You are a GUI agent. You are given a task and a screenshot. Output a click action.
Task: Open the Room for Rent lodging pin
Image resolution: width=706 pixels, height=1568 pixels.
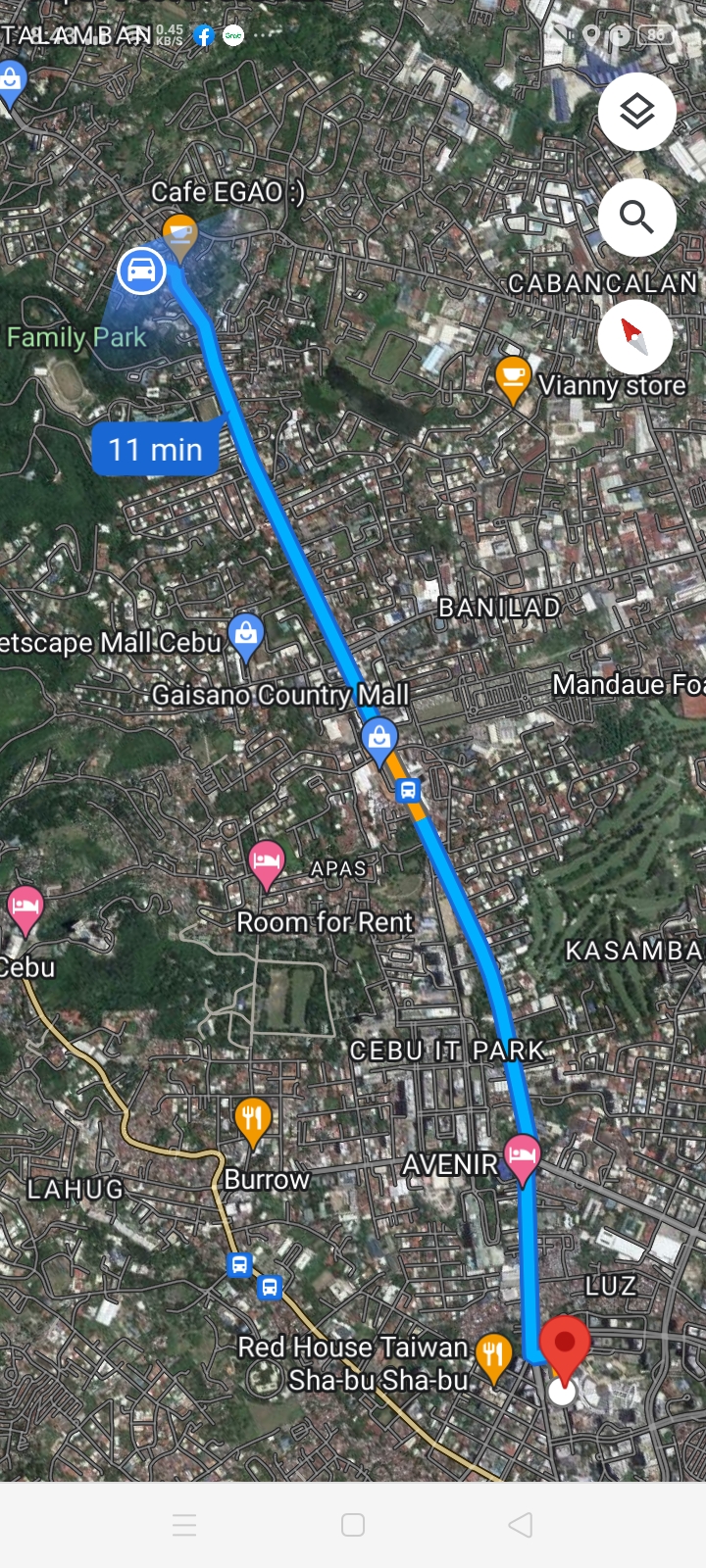tap(266, 862)
